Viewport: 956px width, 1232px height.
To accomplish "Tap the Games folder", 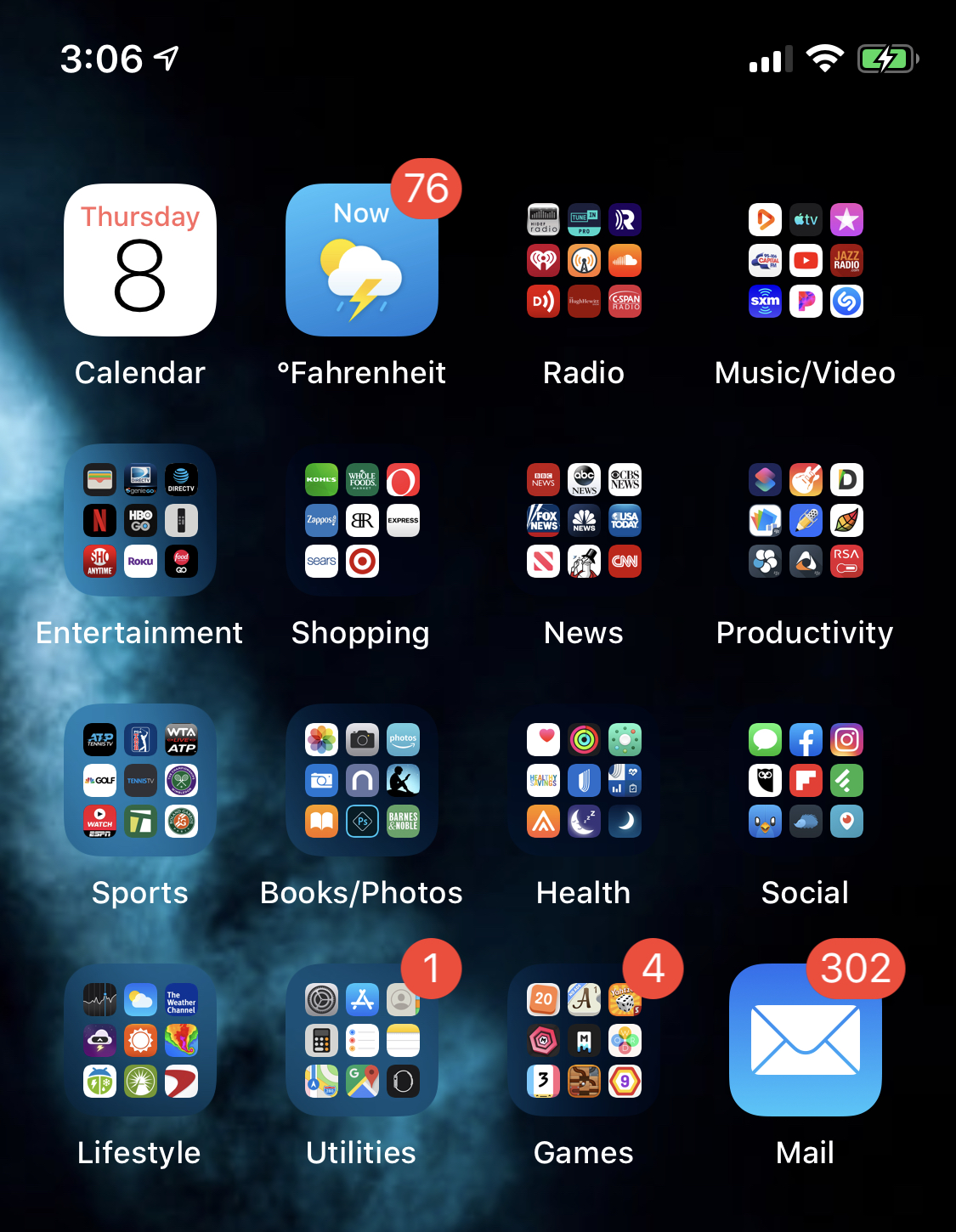I will 584,1040.
